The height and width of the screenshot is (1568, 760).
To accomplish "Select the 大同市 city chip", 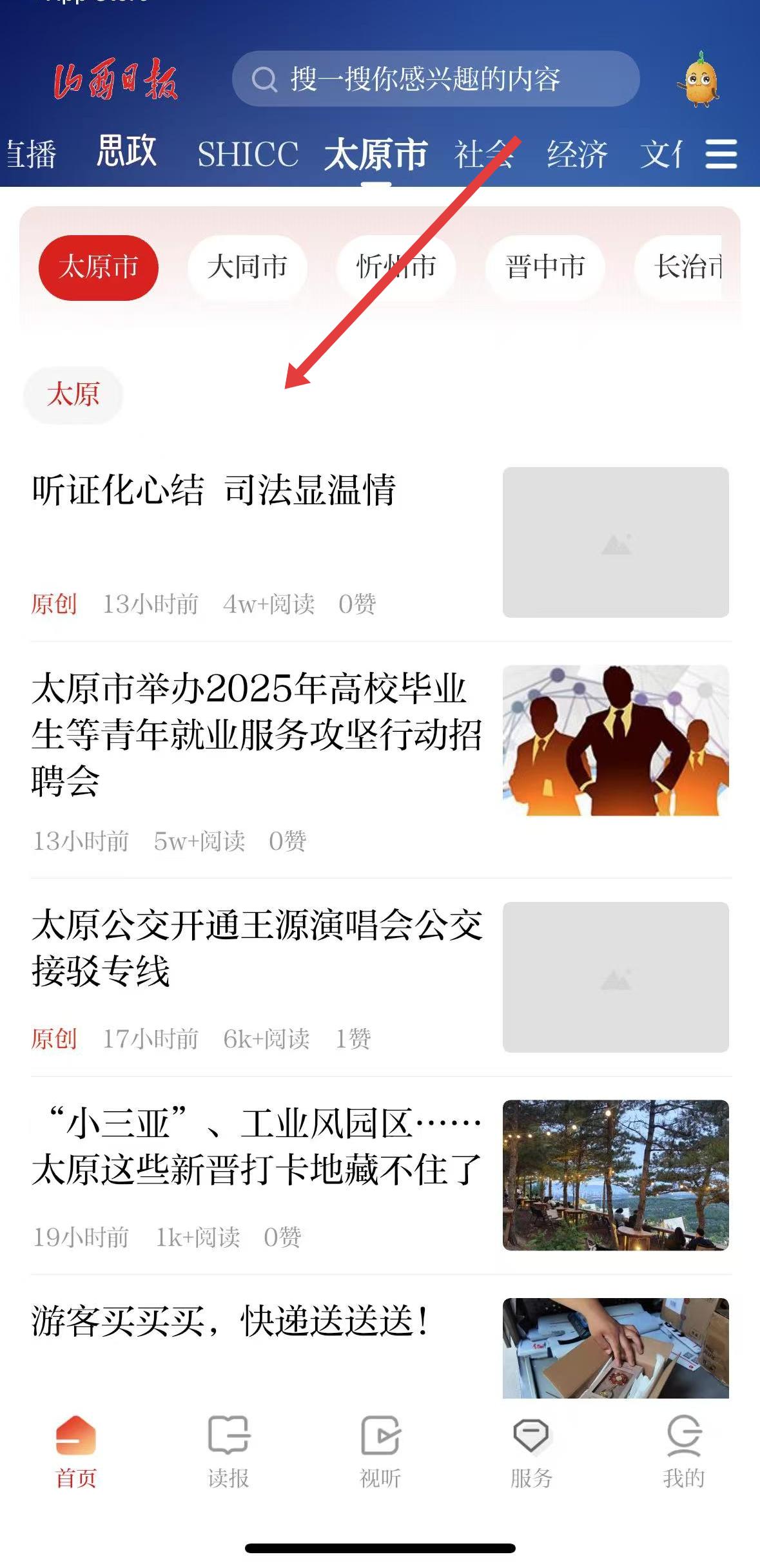I will tap(247, 267).
